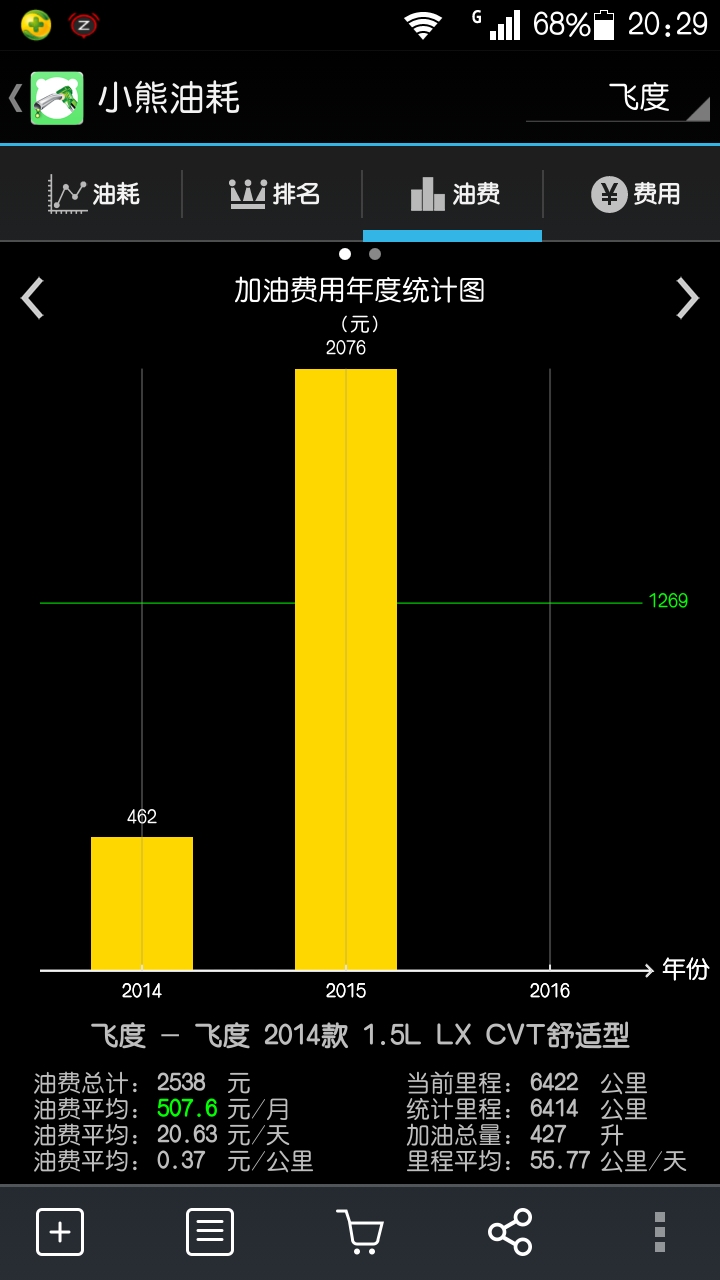Open the 费用 tab
720x1280 pixels.
(635, 194)
